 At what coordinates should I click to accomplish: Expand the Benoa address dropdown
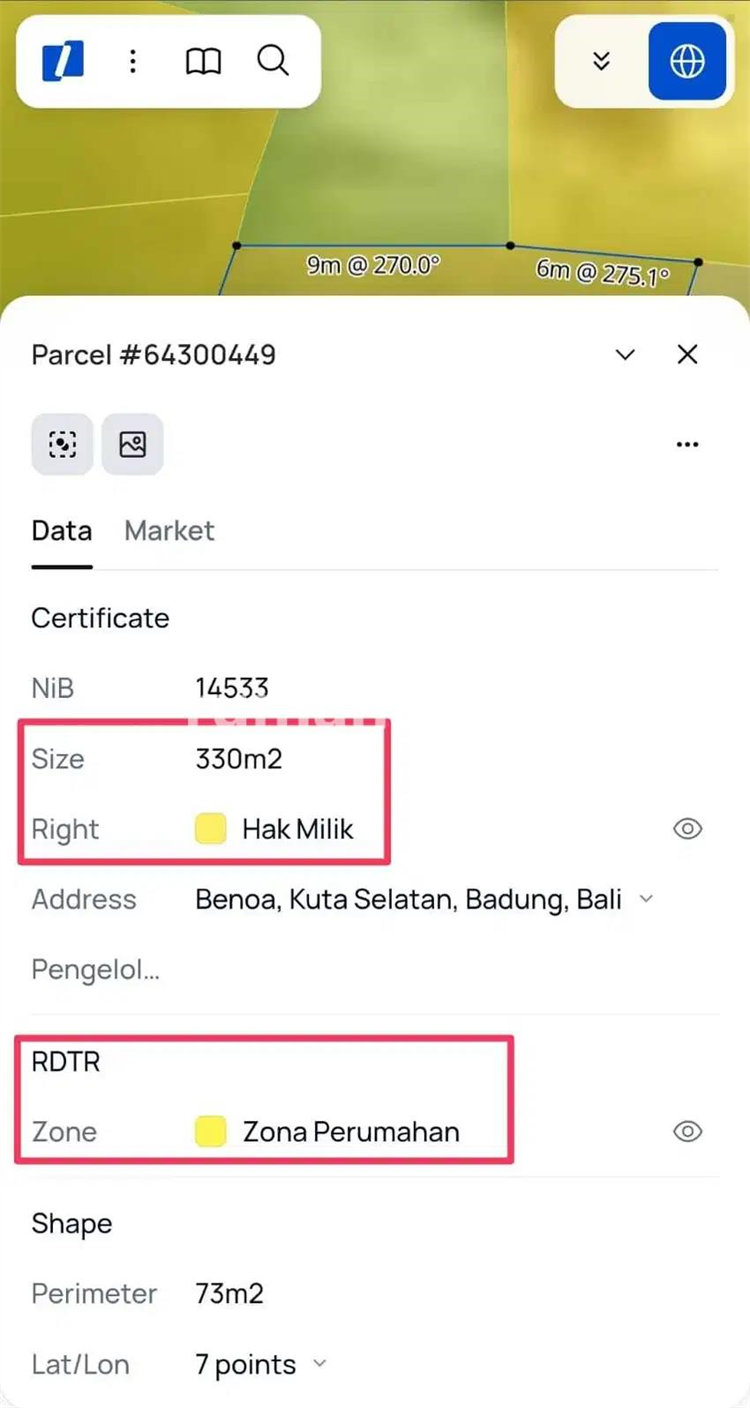646,899
